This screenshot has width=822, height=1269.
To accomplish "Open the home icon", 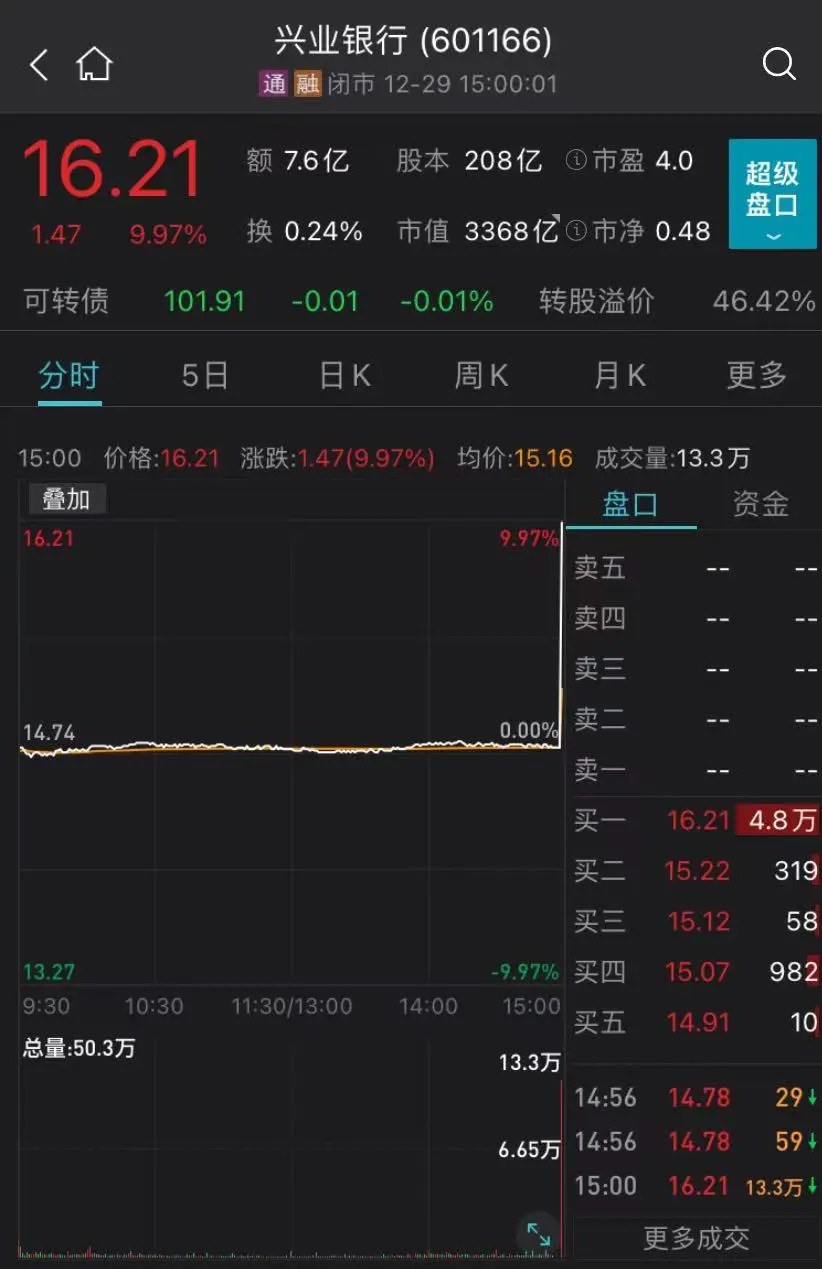I will [94, 66].
